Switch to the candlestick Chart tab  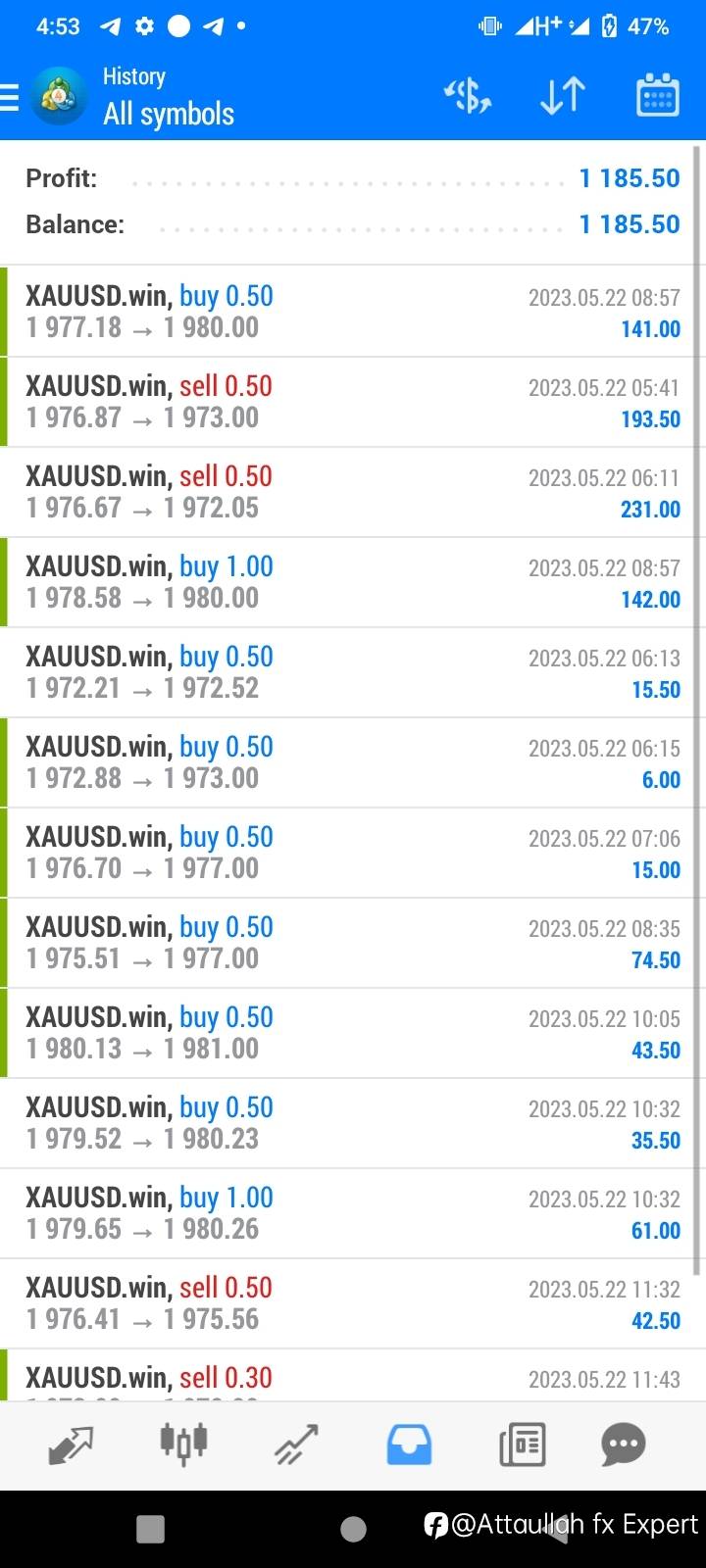click(183, 1444)
